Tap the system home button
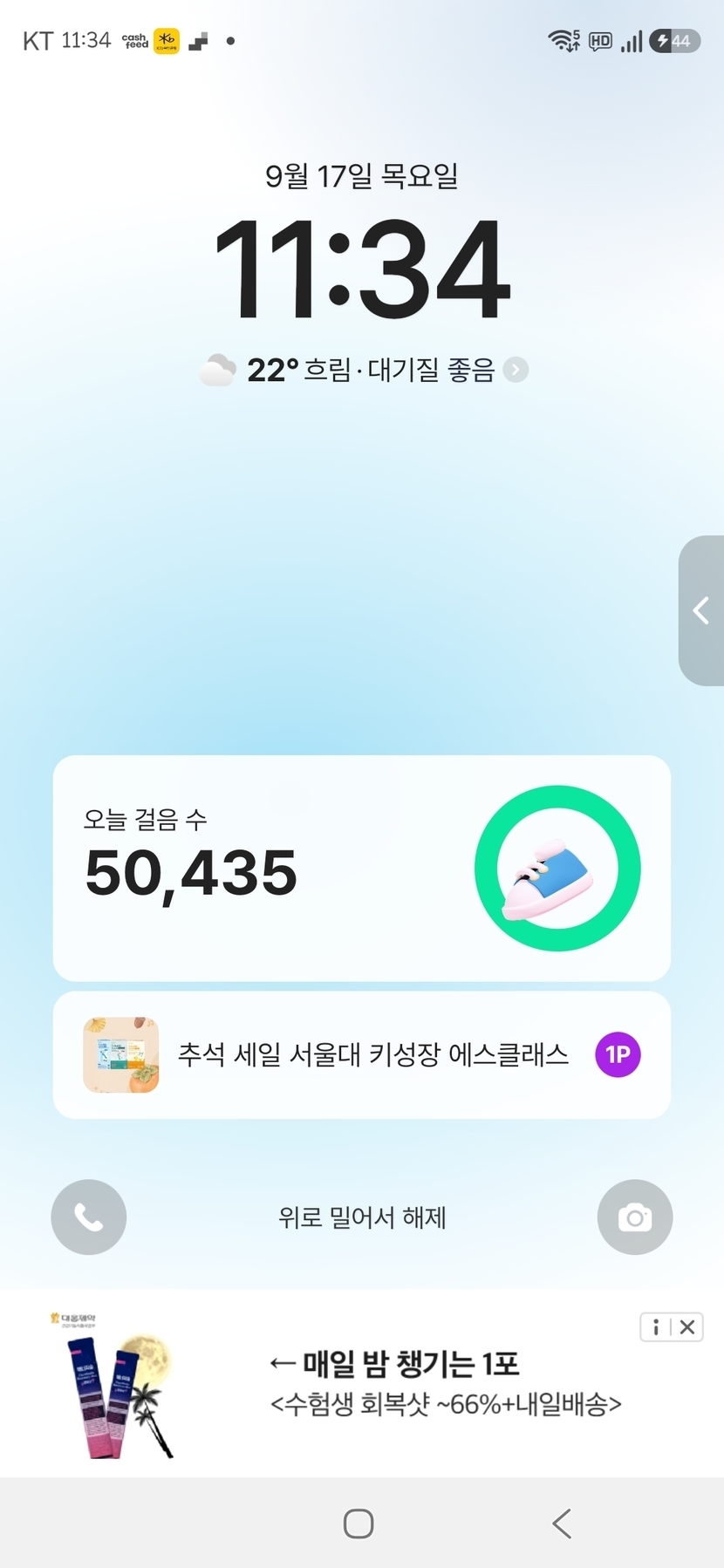Screen dimensions: 724x1568 (359, 1524)
